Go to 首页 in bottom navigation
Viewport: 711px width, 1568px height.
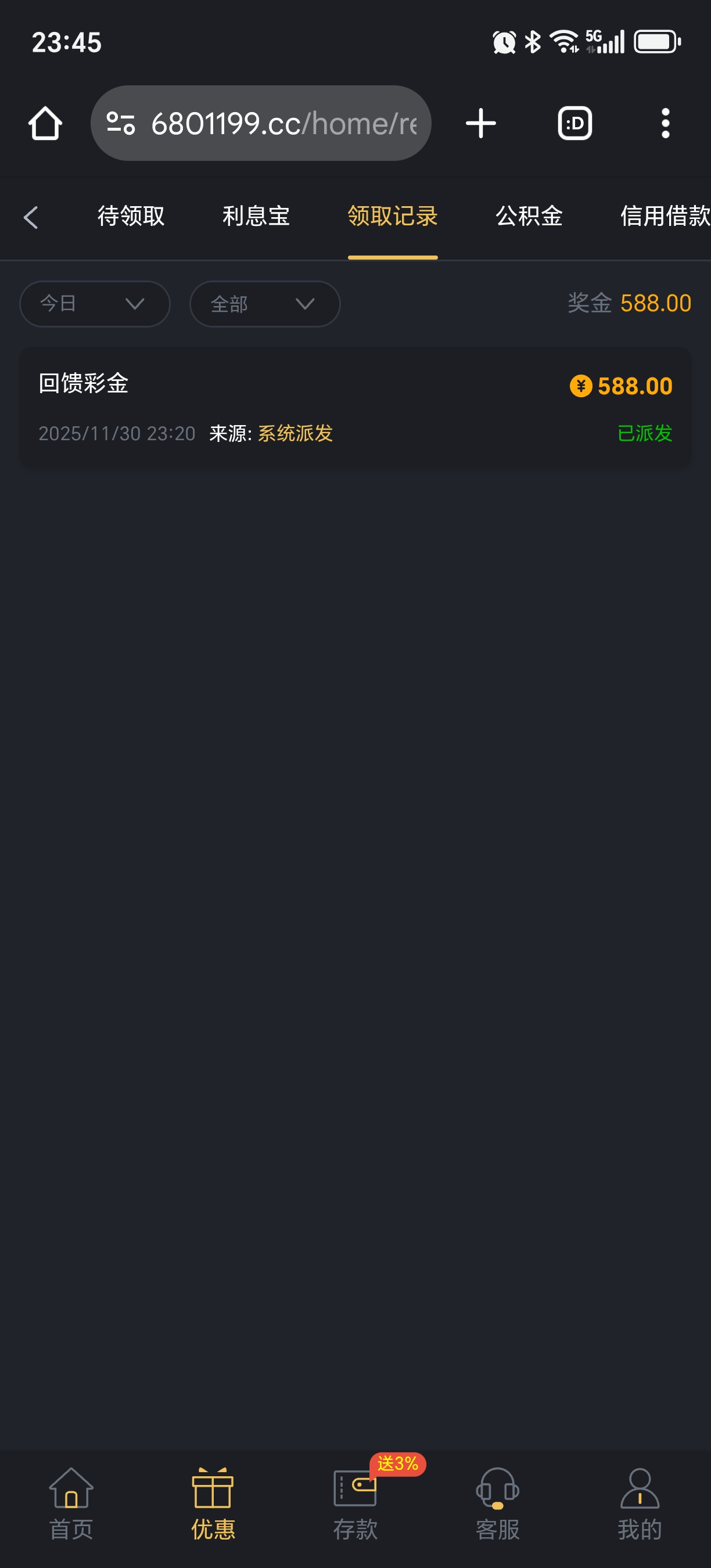71,1504
